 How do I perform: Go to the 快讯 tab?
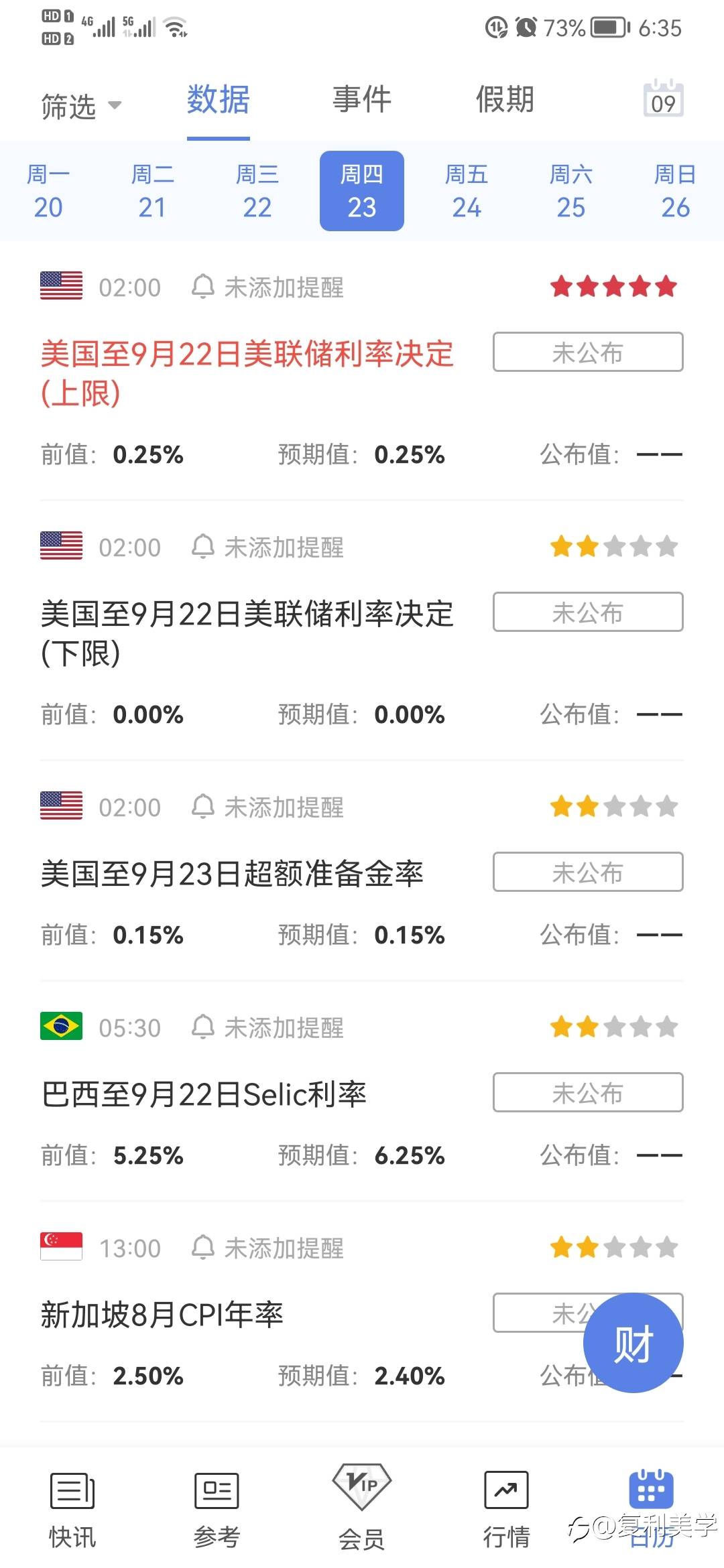pyautogui.click(x=72, y=1510)
